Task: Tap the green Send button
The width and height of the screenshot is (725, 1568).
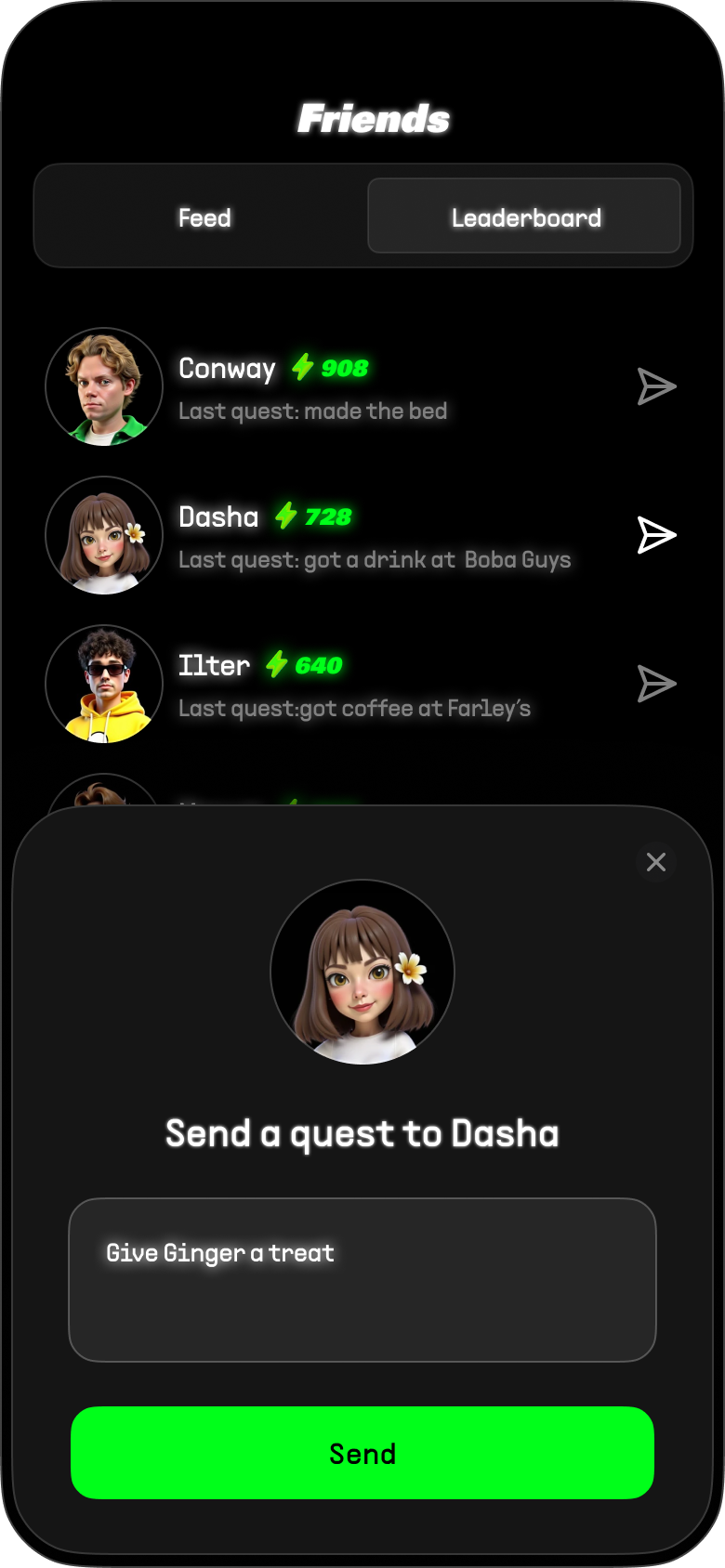Action: (x=362, y=1453)
